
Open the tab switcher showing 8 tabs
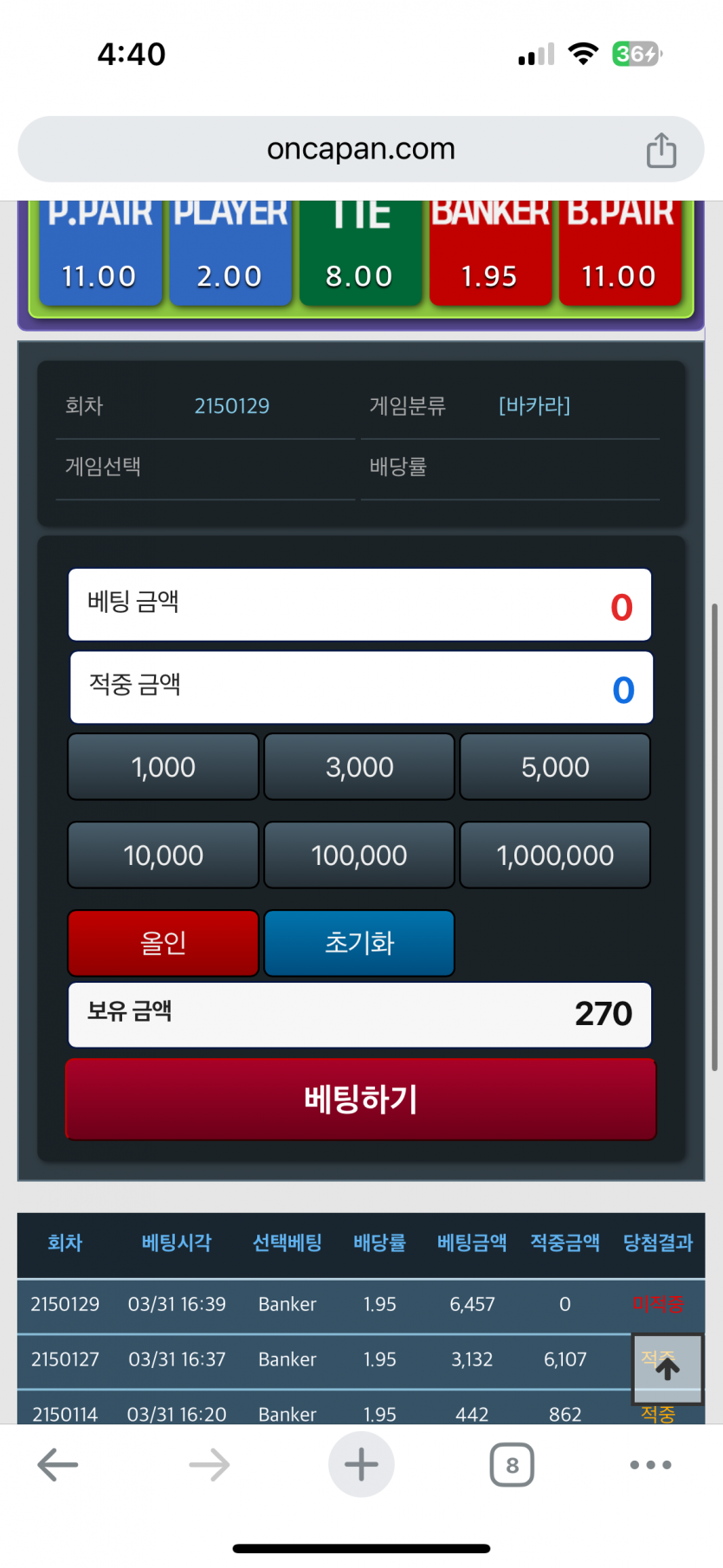(512, 1465)
